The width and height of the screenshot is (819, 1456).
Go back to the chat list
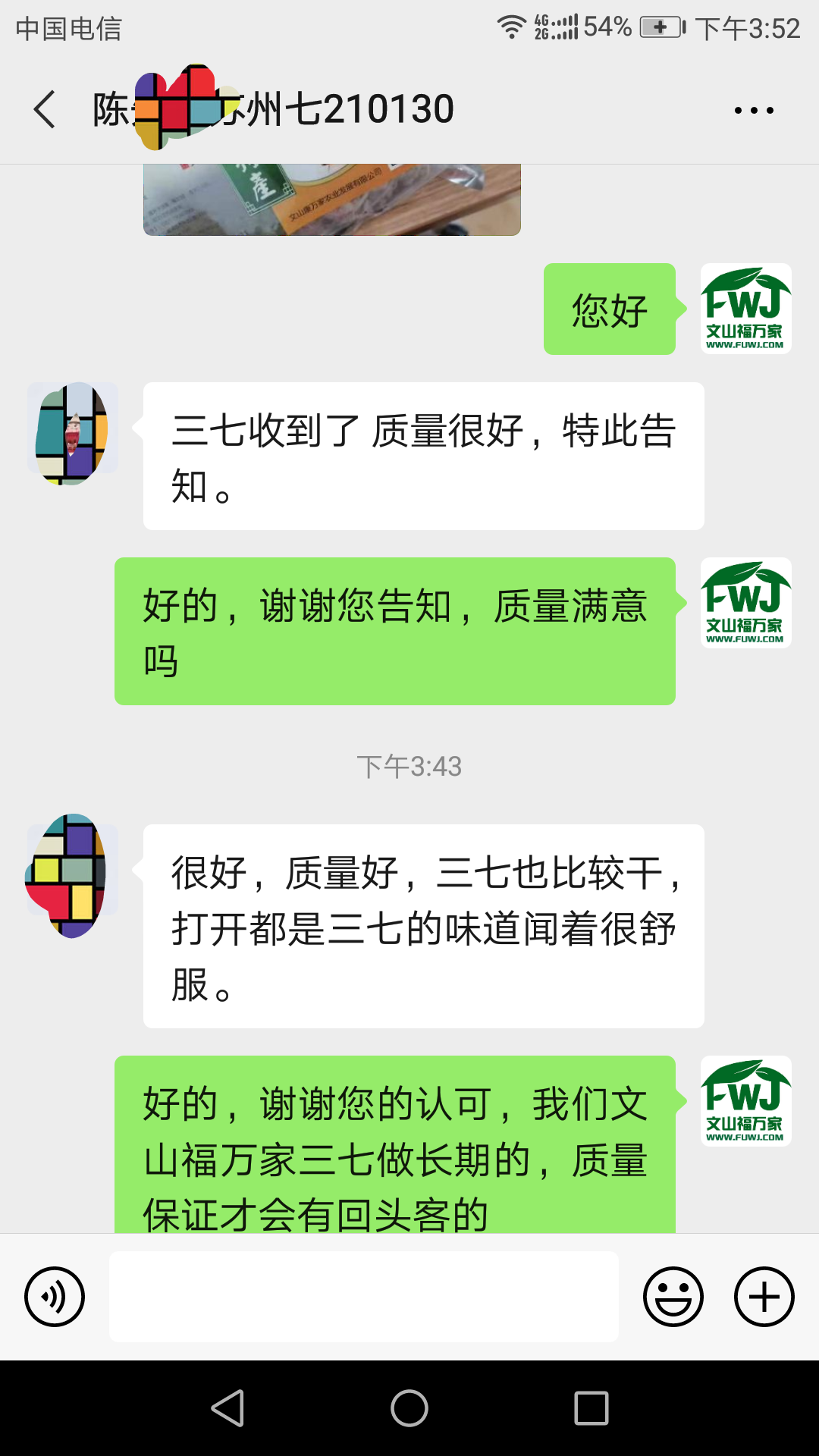click(x=45, y=110)
